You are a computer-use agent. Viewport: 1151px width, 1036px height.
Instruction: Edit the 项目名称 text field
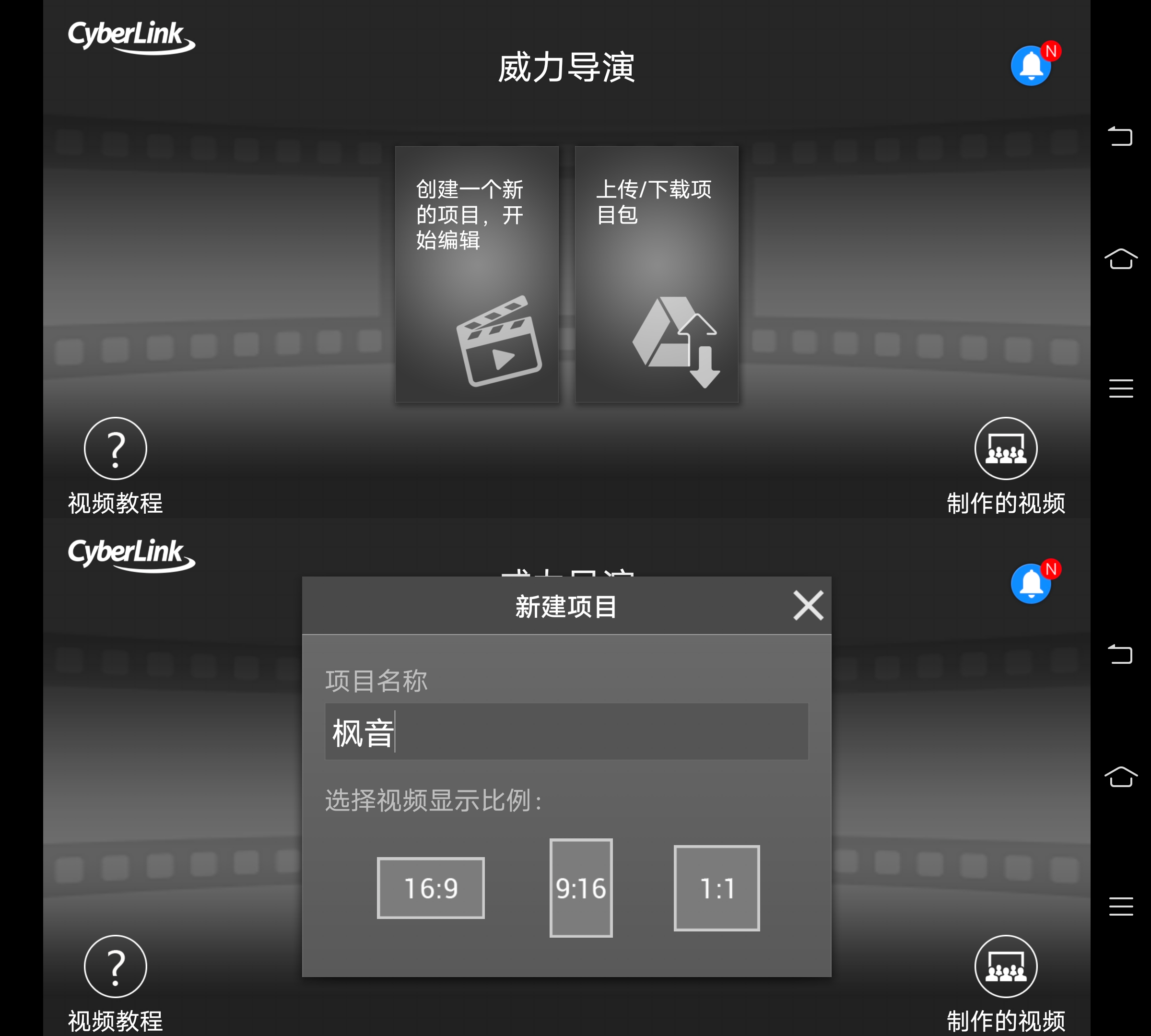point(566,731)
